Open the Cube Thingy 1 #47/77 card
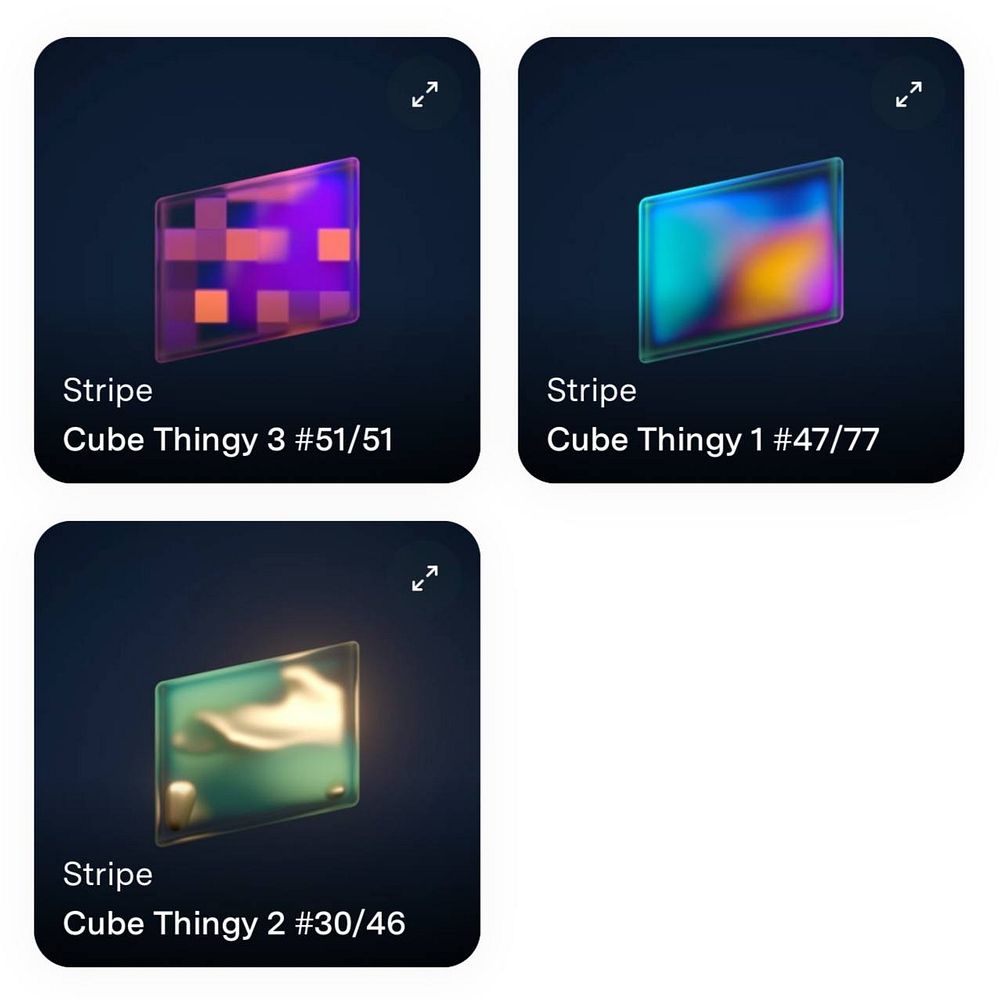Screen dimensions: 1000x1000 click(x=740, y=260)
